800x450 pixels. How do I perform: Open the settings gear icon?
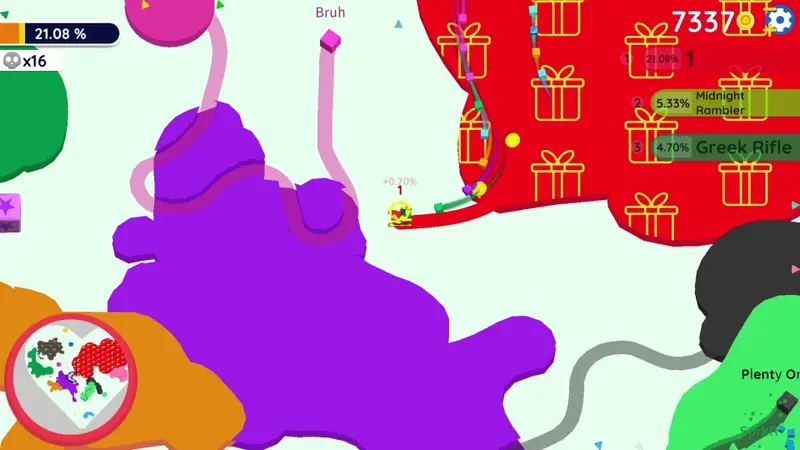tap(779, 20)
